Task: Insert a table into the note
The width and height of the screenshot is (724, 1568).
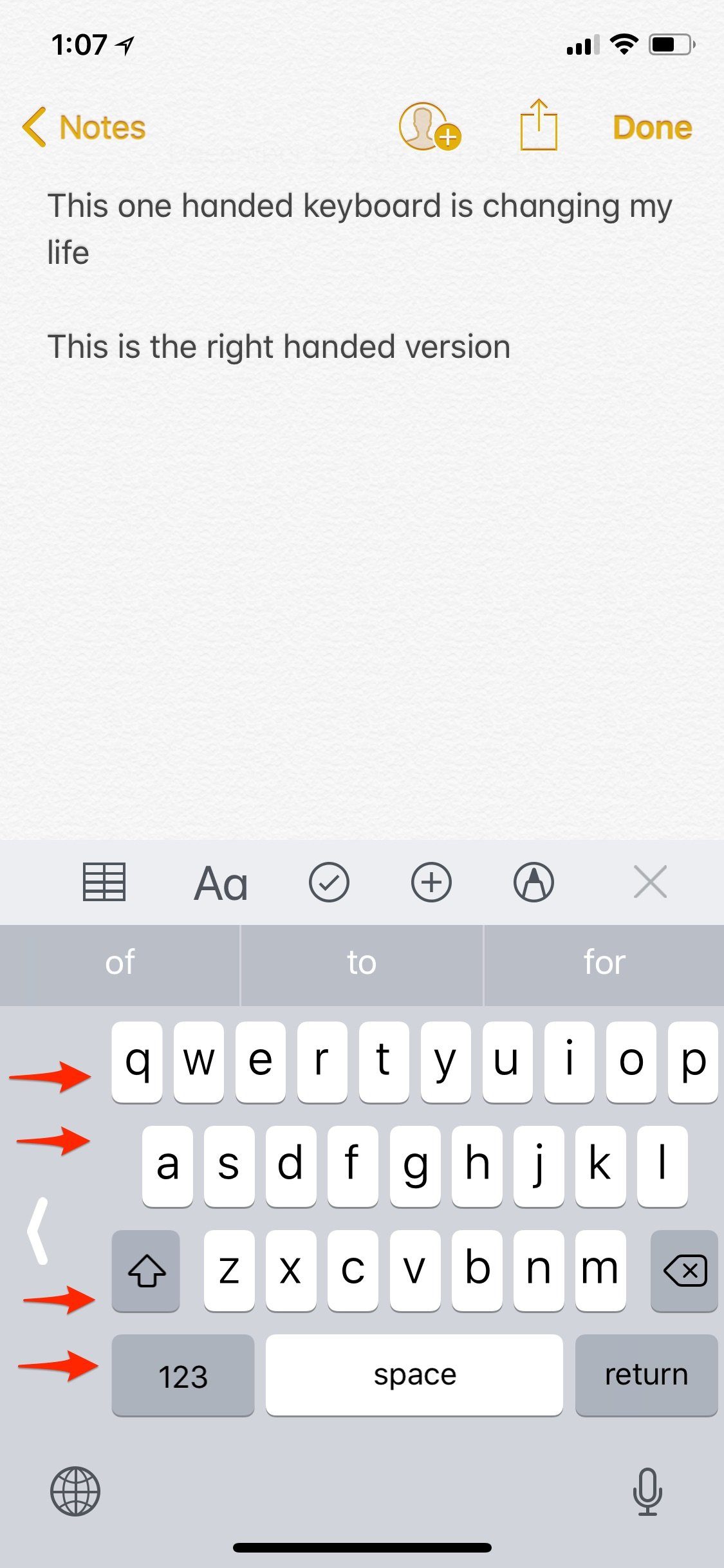Action: pyautogui.click(x=104, y=882)
